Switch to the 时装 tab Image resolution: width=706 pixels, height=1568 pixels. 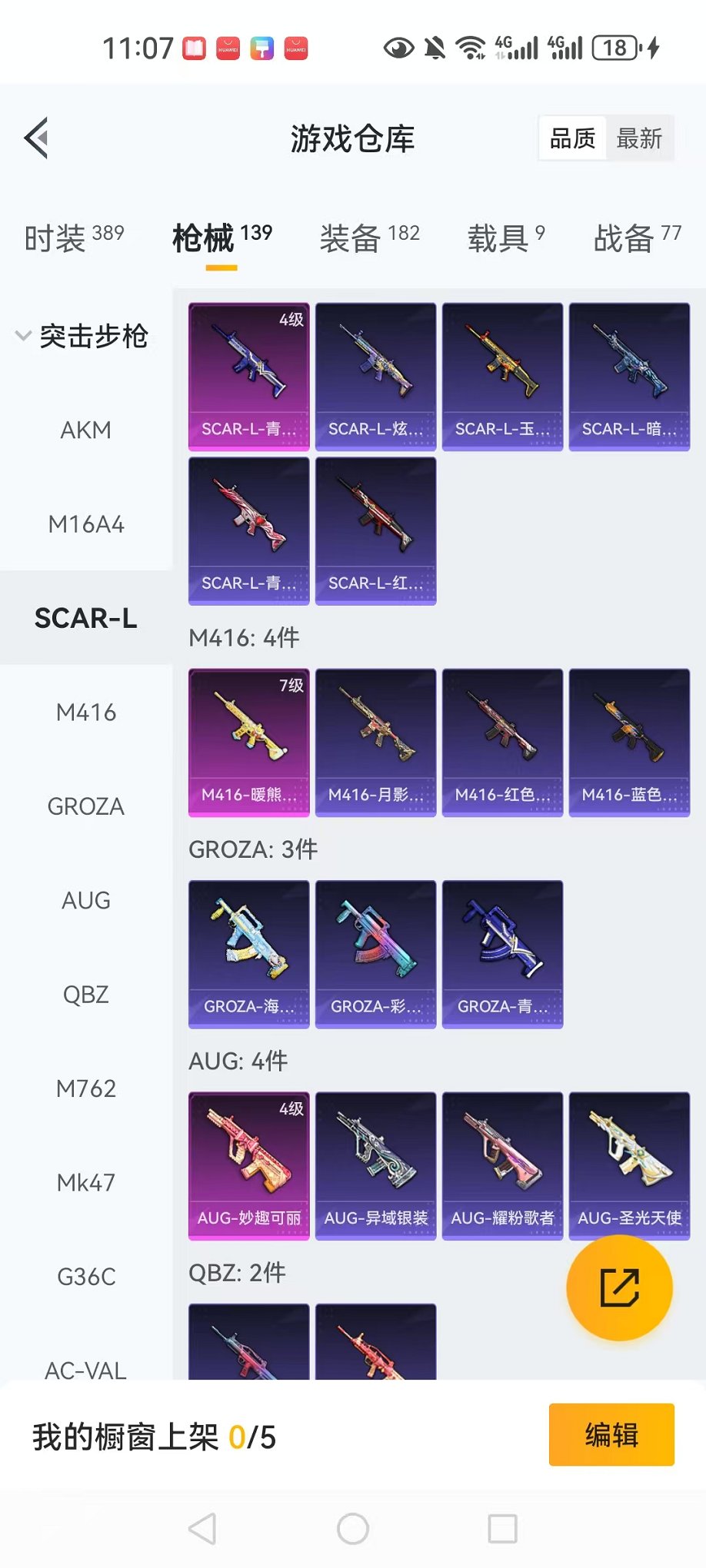[74, 237]
